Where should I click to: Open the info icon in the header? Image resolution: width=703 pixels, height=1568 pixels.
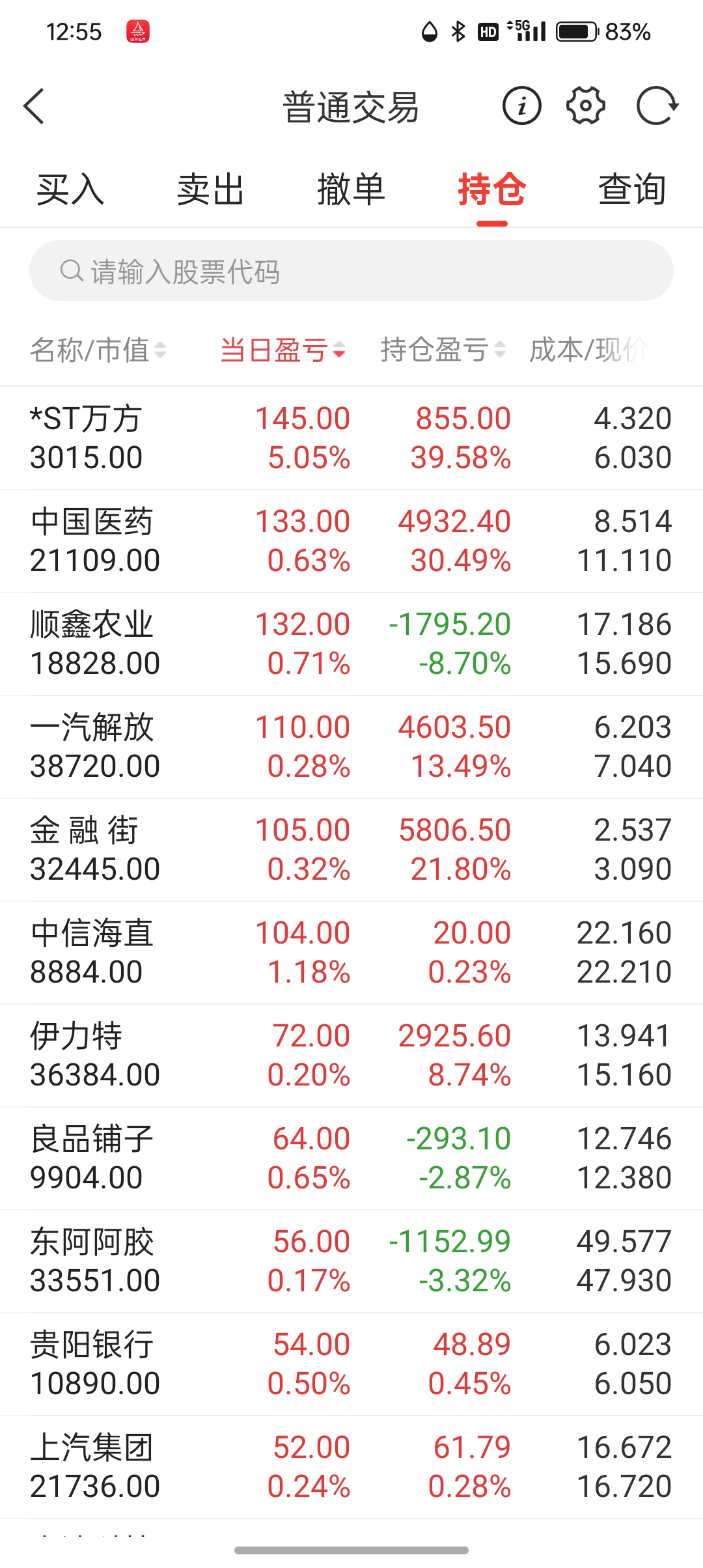(x=521, y=106)
